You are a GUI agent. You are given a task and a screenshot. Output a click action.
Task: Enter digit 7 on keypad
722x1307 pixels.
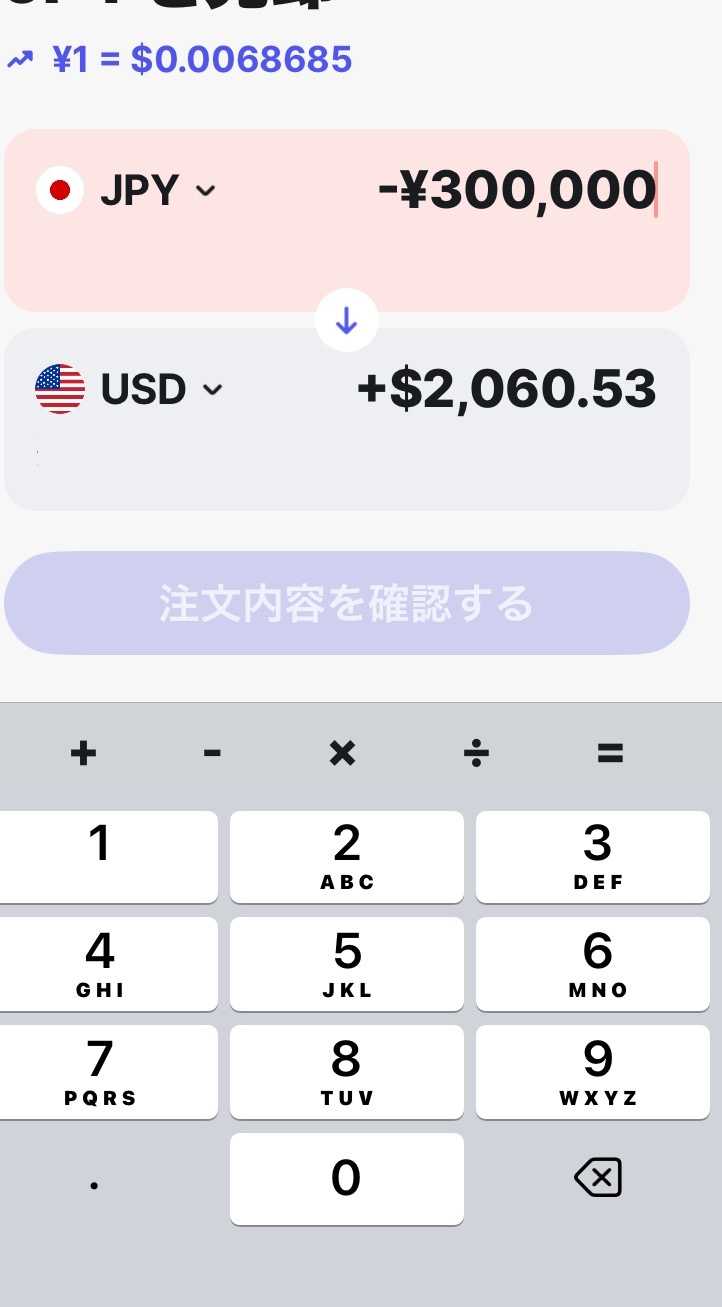pyautogui.click(x=100, y=1071)
